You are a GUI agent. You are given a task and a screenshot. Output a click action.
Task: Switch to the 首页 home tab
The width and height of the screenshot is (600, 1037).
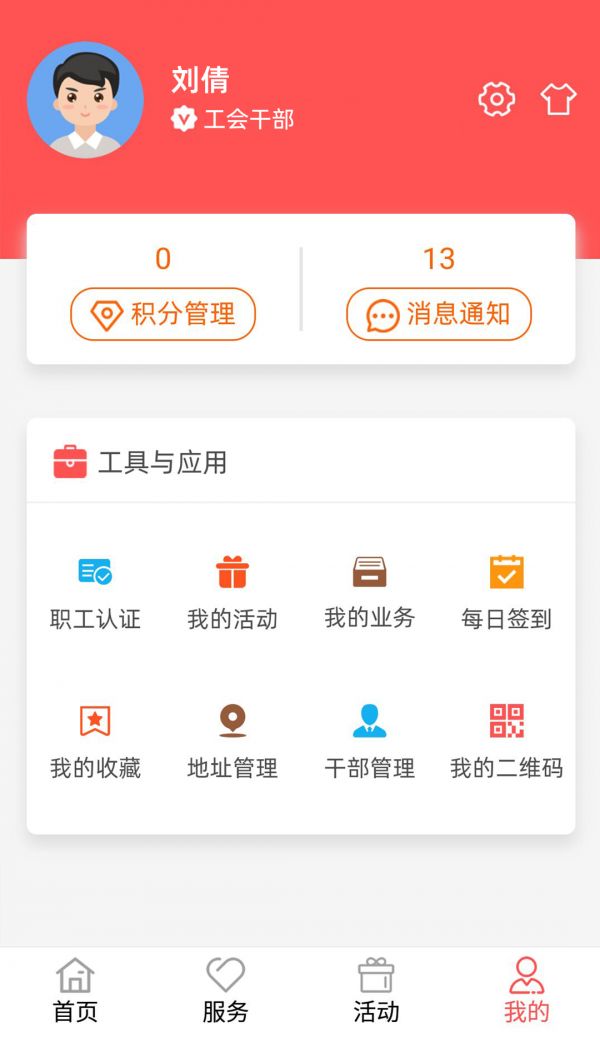click(x=75, y=991)
